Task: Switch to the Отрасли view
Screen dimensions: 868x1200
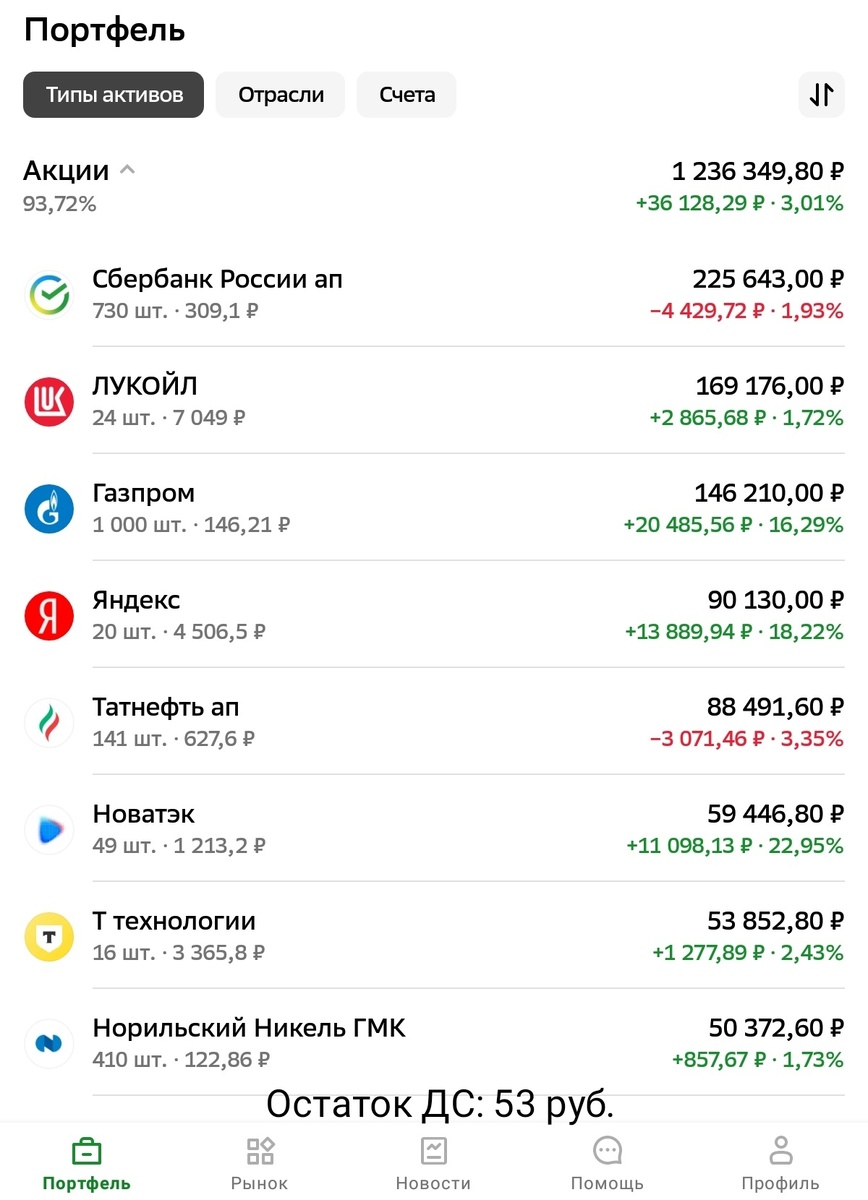Action: pos(281,95)
